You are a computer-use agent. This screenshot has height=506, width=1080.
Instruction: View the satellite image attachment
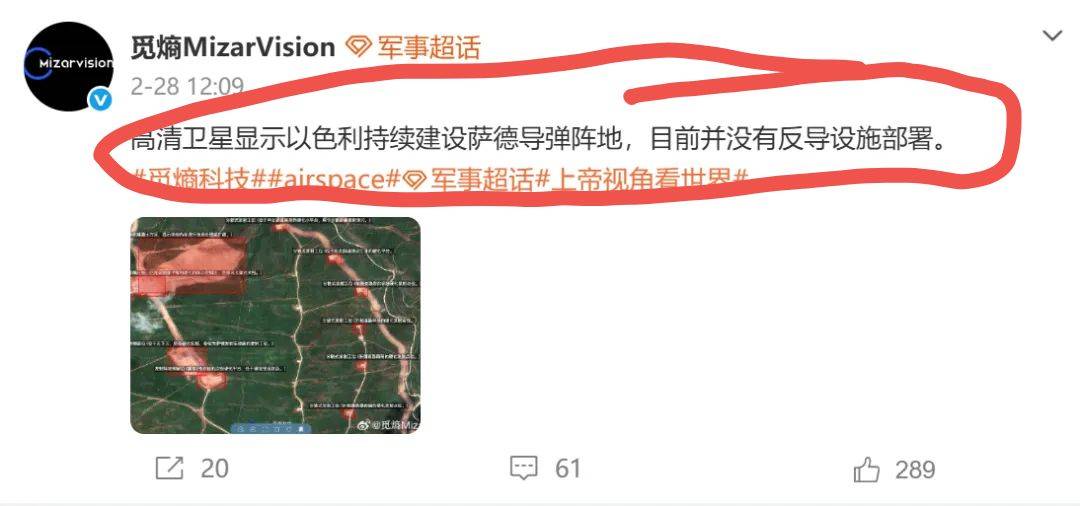(275, 325)
